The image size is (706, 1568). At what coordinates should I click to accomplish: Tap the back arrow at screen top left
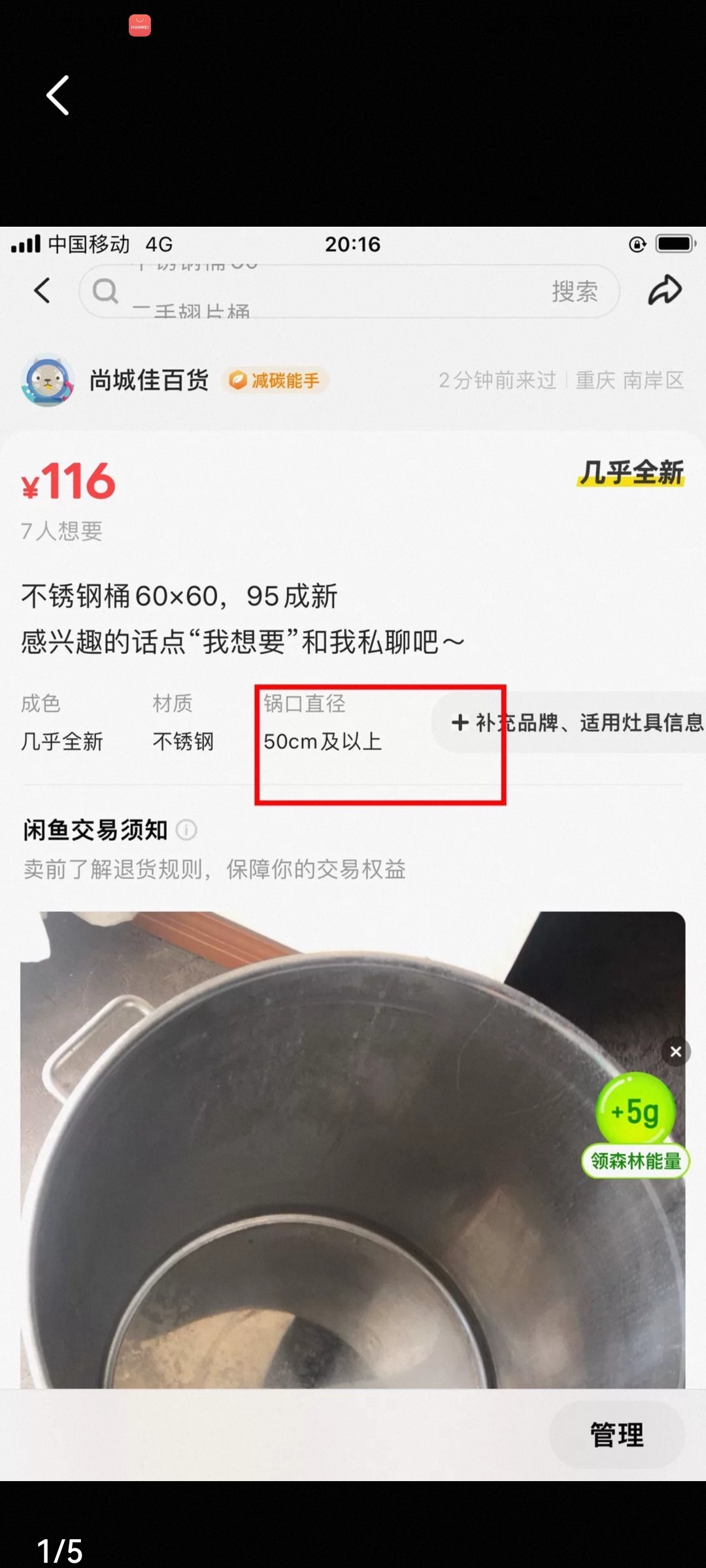tap(58, 95)
